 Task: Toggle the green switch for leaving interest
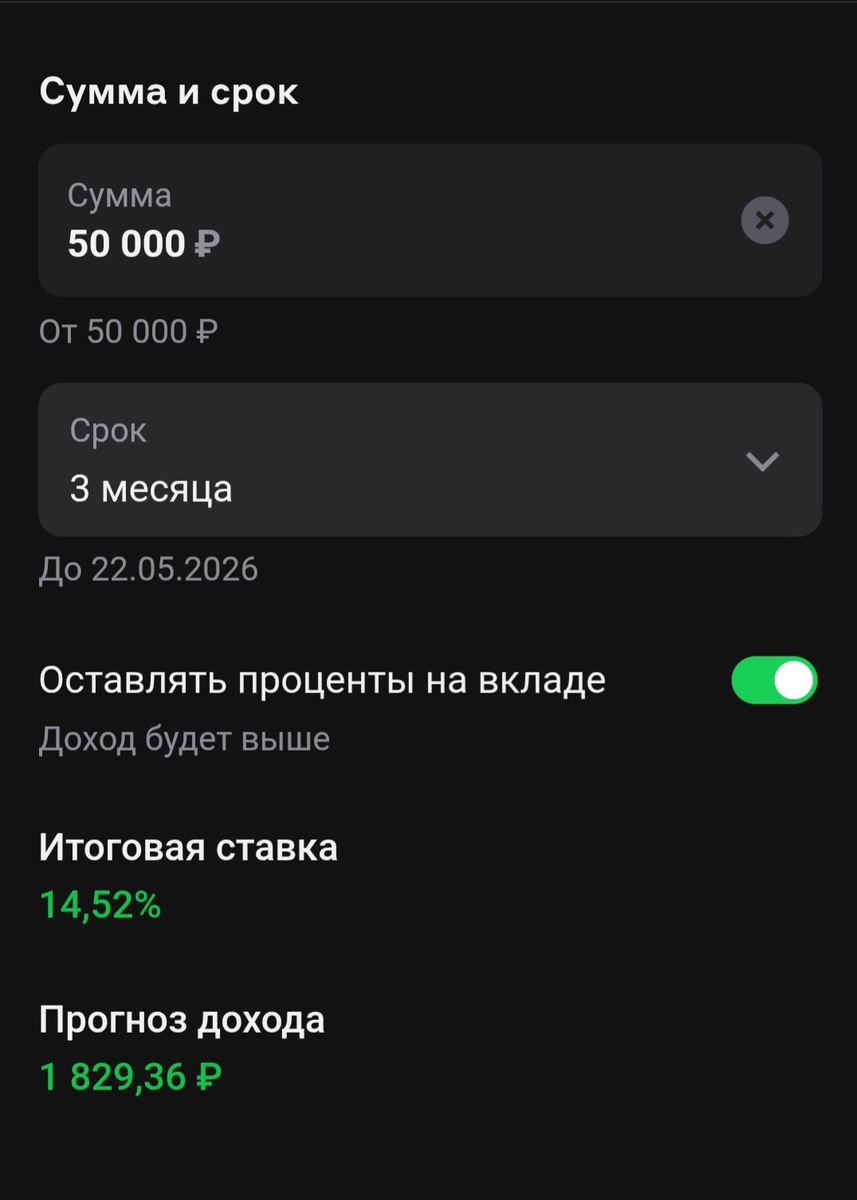tap(775, 680)
